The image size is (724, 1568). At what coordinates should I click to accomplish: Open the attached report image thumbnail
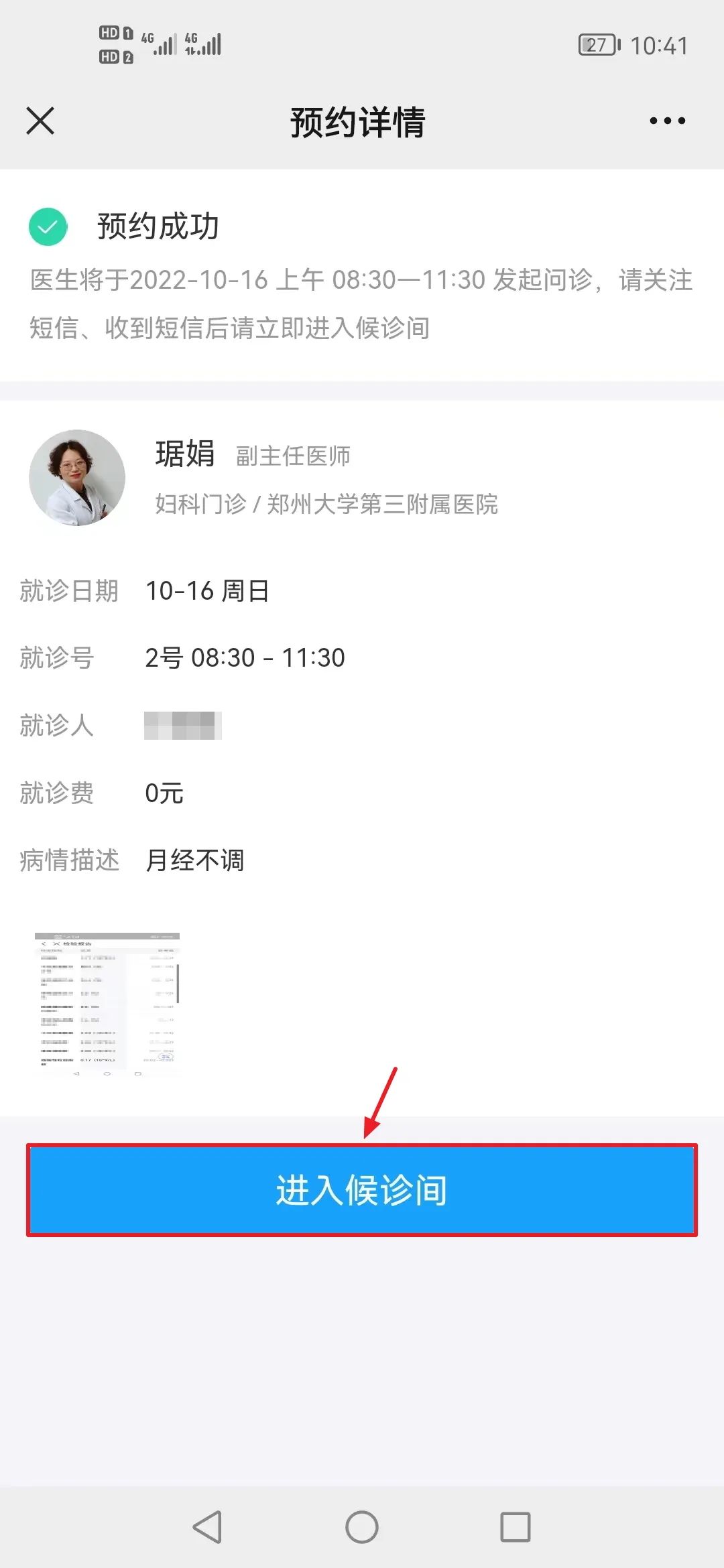click(107, 1004)
